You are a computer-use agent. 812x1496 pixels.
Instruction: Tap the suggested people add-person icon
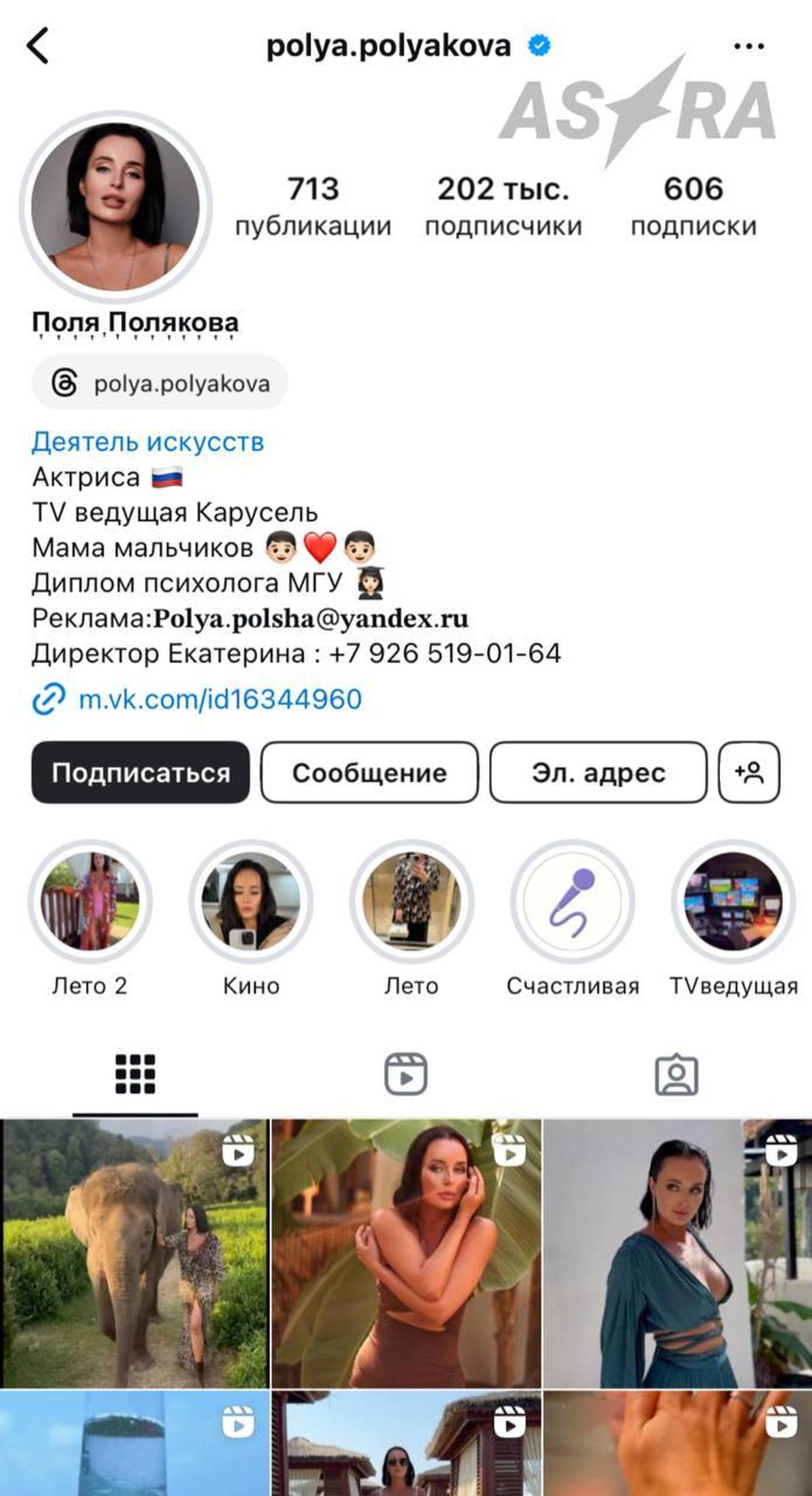tap(749, 772)
